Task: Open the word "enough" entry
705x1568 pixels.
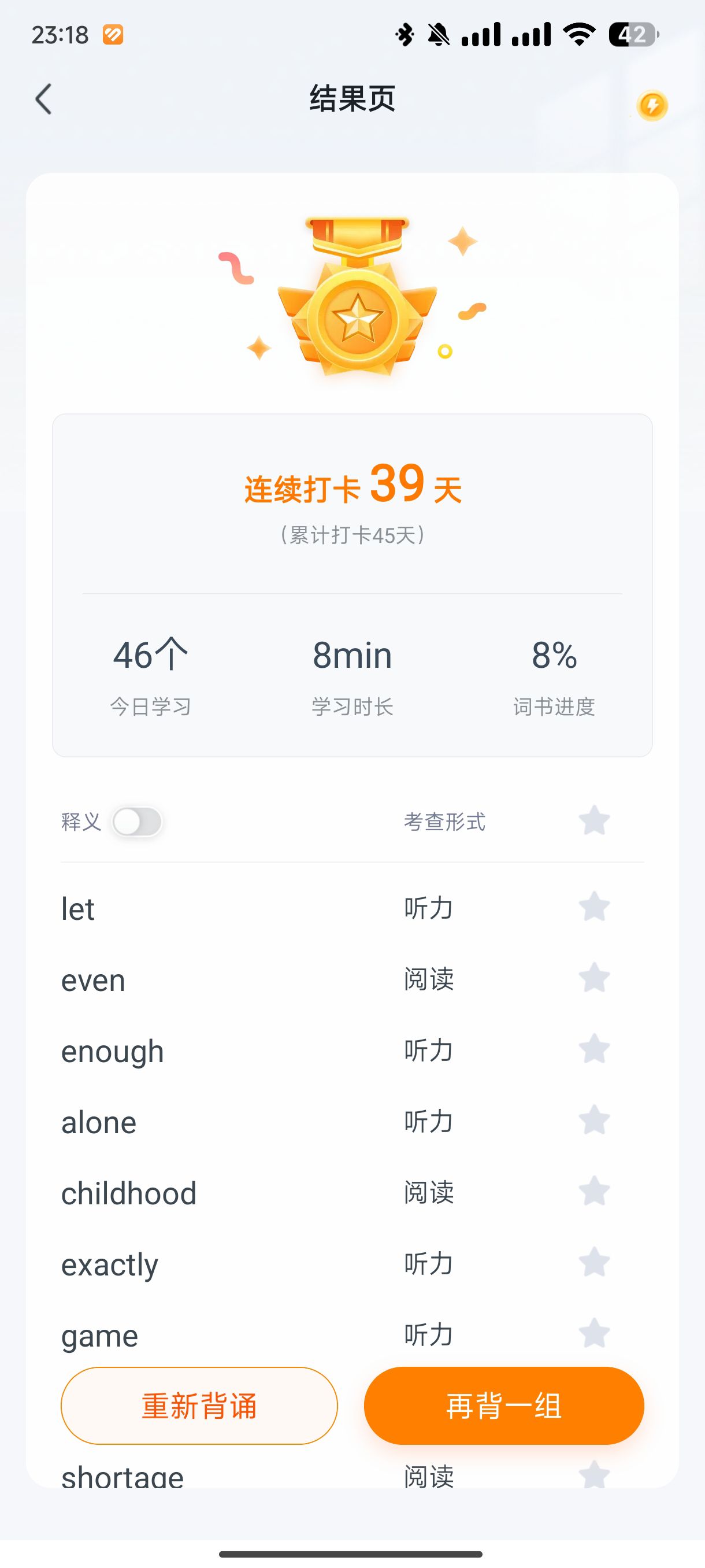Action: point(113,1052)
